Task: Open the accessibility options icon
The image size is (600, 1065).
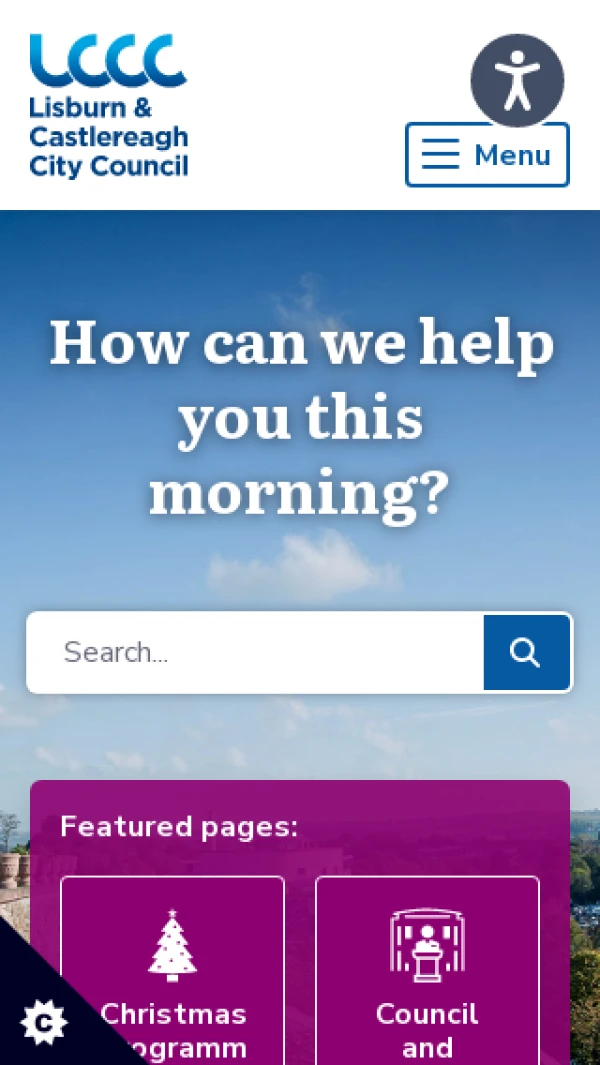Action: point(517,81)
